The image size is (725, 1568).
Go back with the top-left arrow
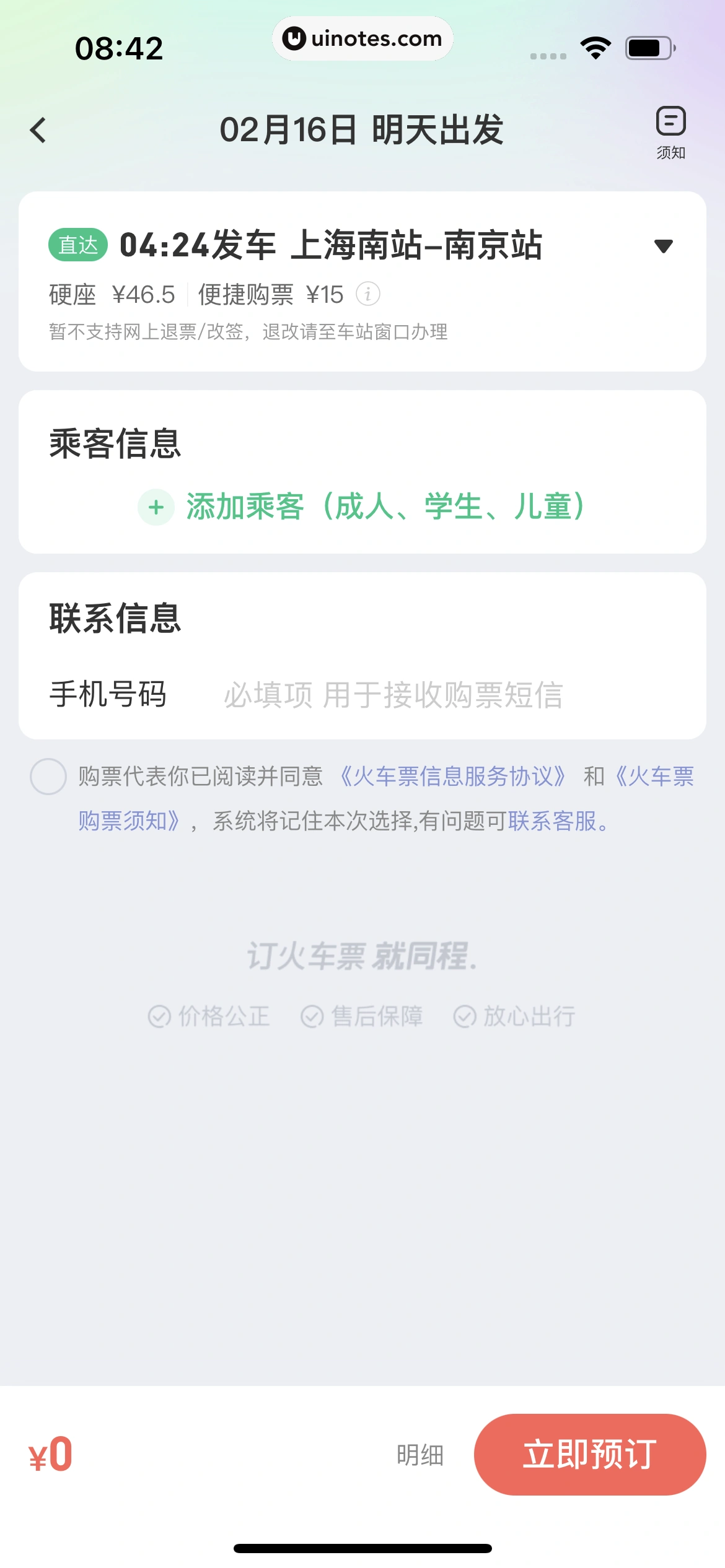click(x=38, y=131)
